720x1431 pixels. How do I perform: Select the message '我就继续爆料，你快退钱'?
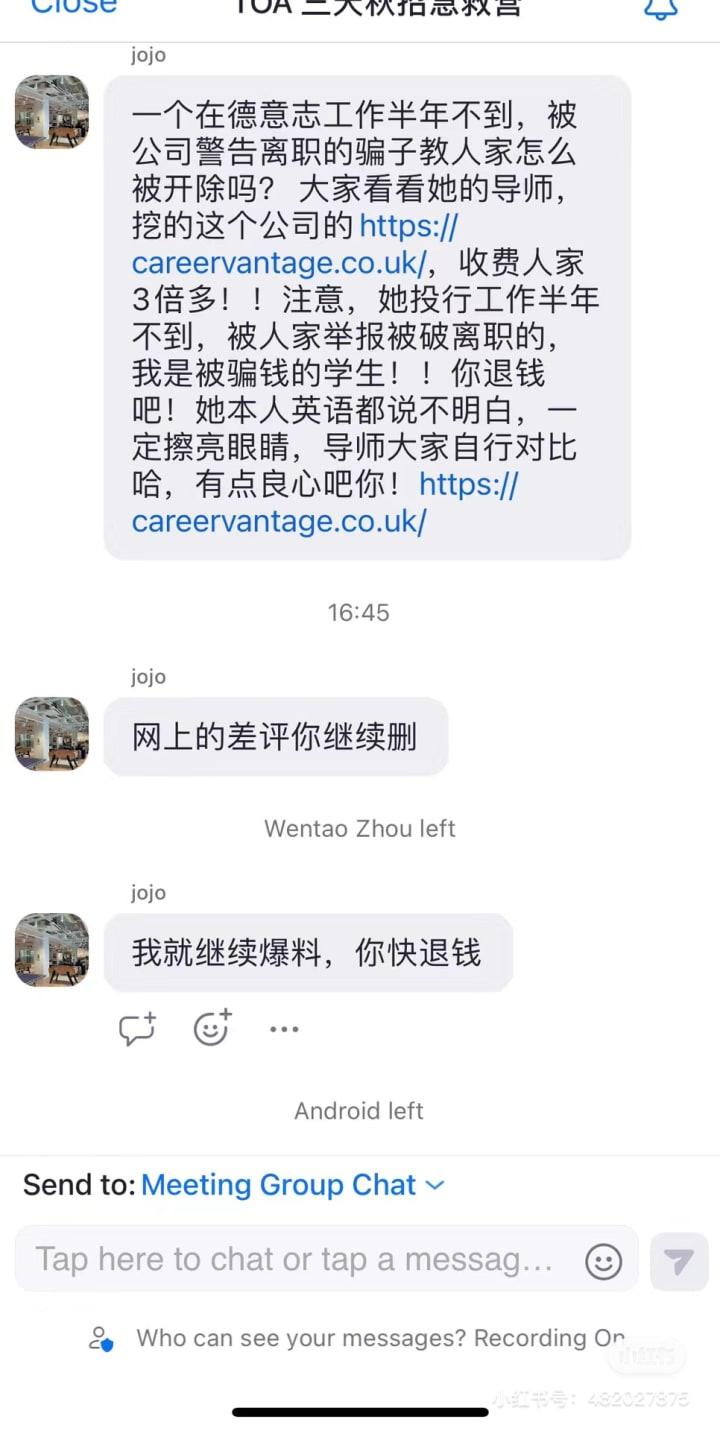[x=308, y=951]
